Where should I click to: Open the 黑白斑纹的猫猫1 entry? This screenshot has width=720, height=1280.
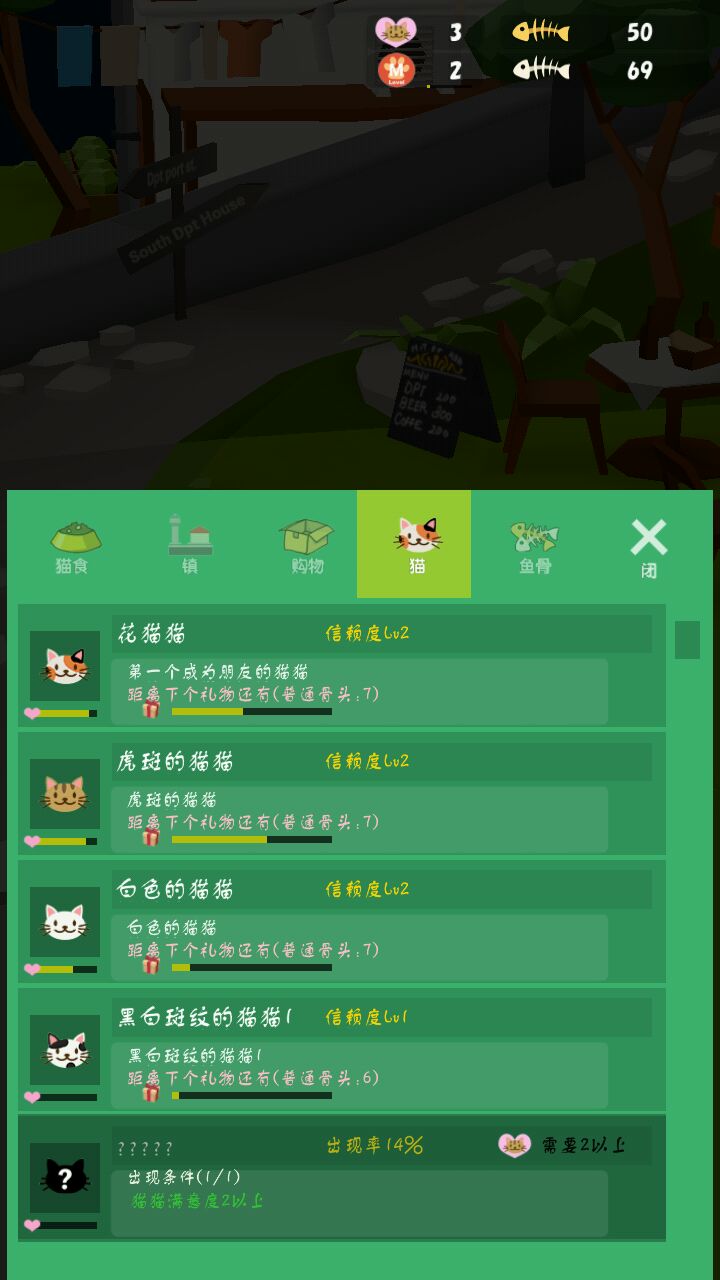coord(341,1050)
